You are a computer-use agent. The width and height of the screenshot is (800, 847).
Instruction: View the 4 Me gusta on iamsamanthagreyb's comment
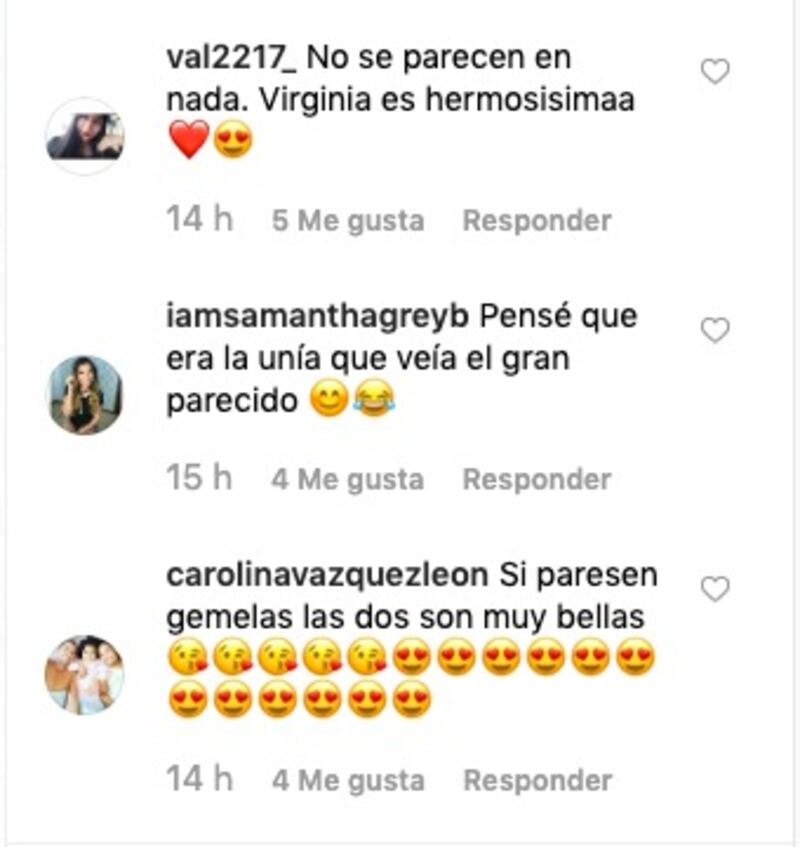347,479
